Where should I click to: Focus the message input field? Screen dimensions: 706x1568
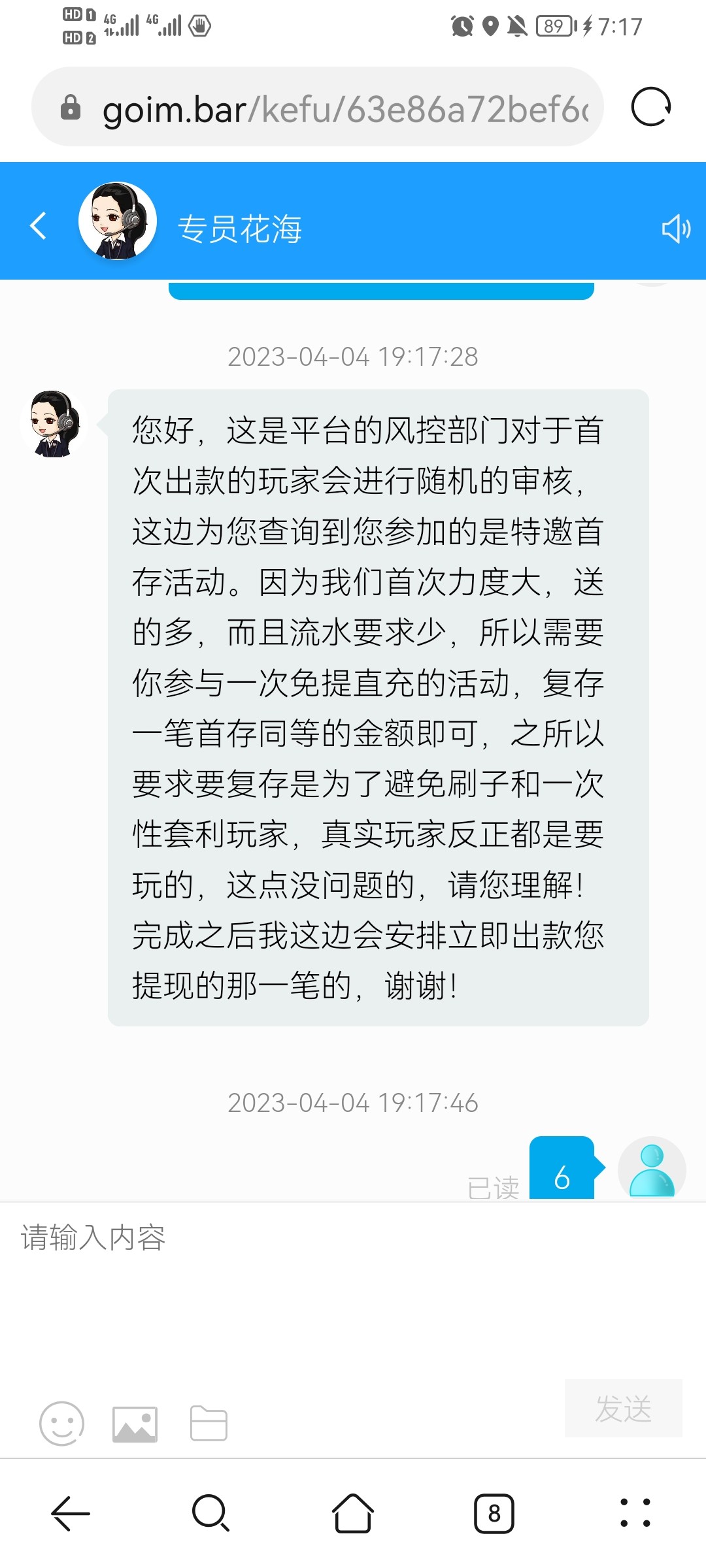353,1281
